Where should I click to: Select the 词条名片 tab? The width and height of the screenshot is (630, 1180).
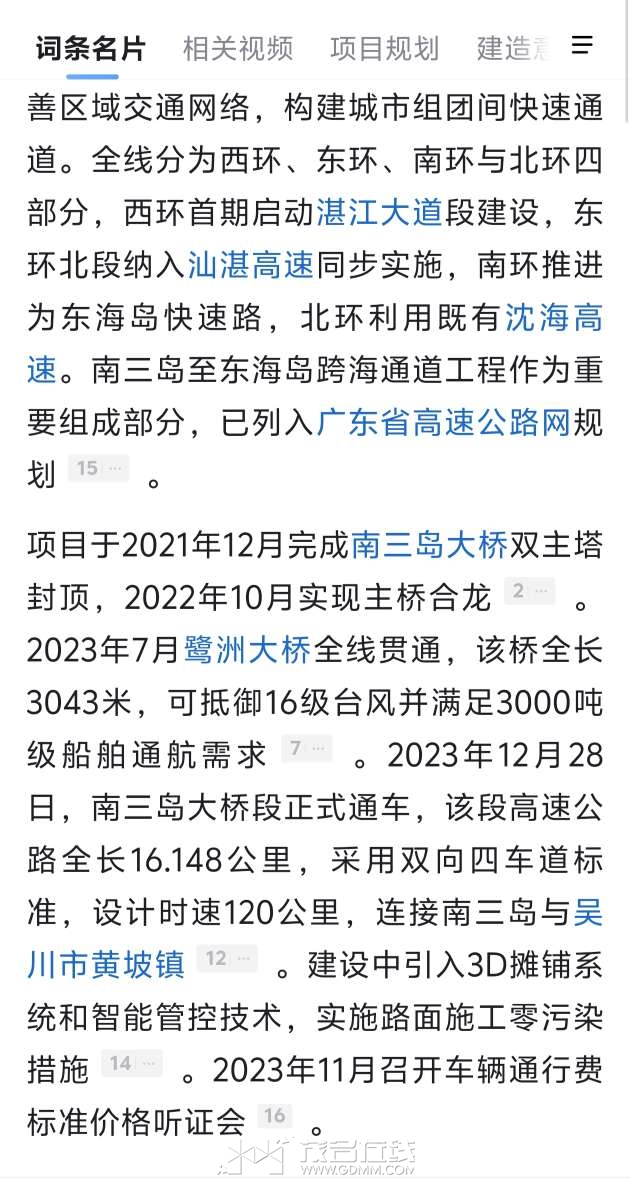[x=91, y=47]
